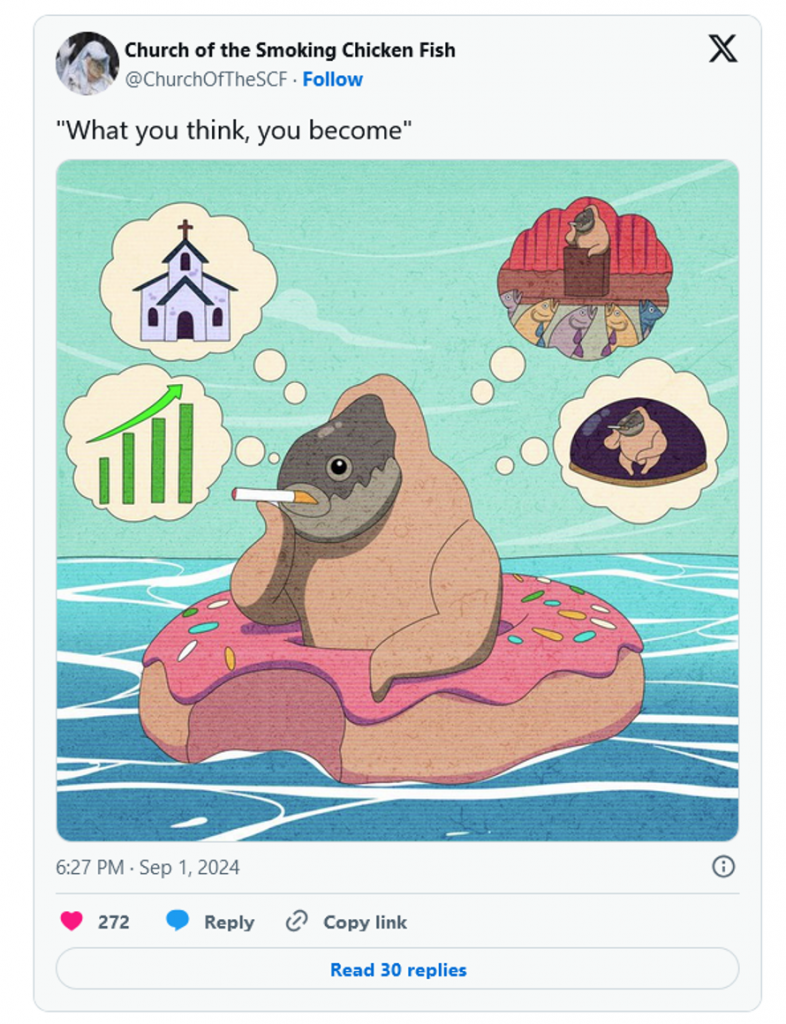
Task: Open the Church of the Smoking Chicken Fish avatar
Action: click(87, 63)
